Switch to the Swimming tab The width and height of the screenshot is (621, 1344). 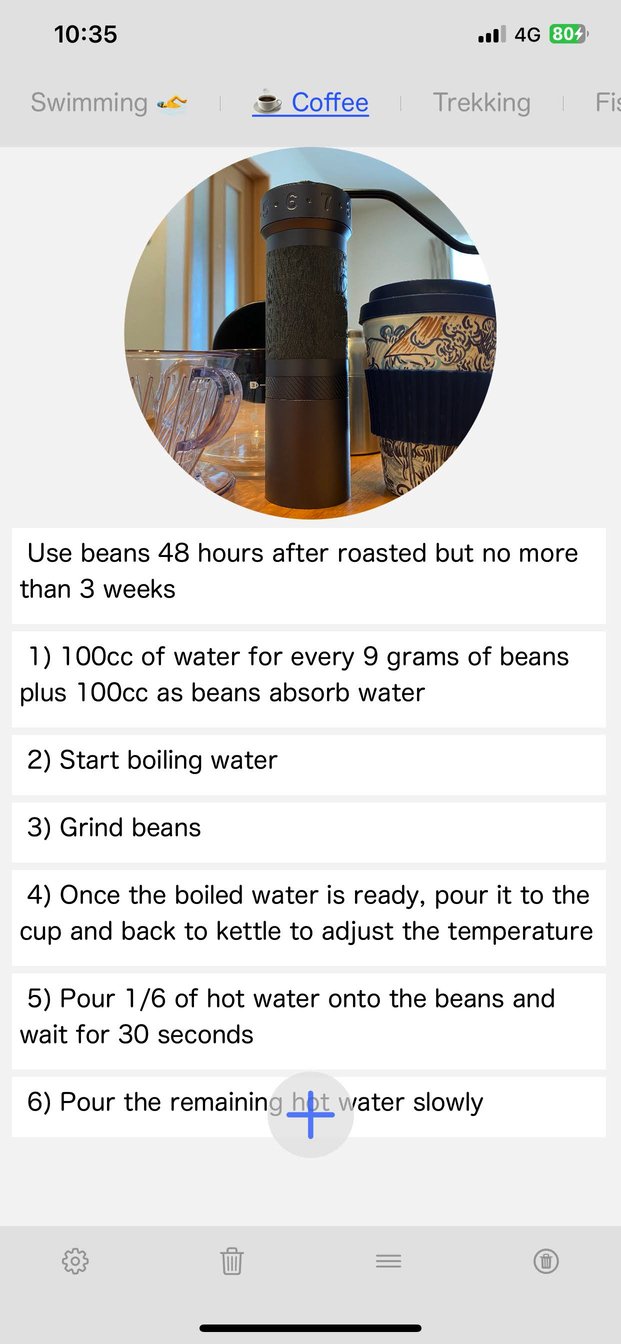[108, 103]
